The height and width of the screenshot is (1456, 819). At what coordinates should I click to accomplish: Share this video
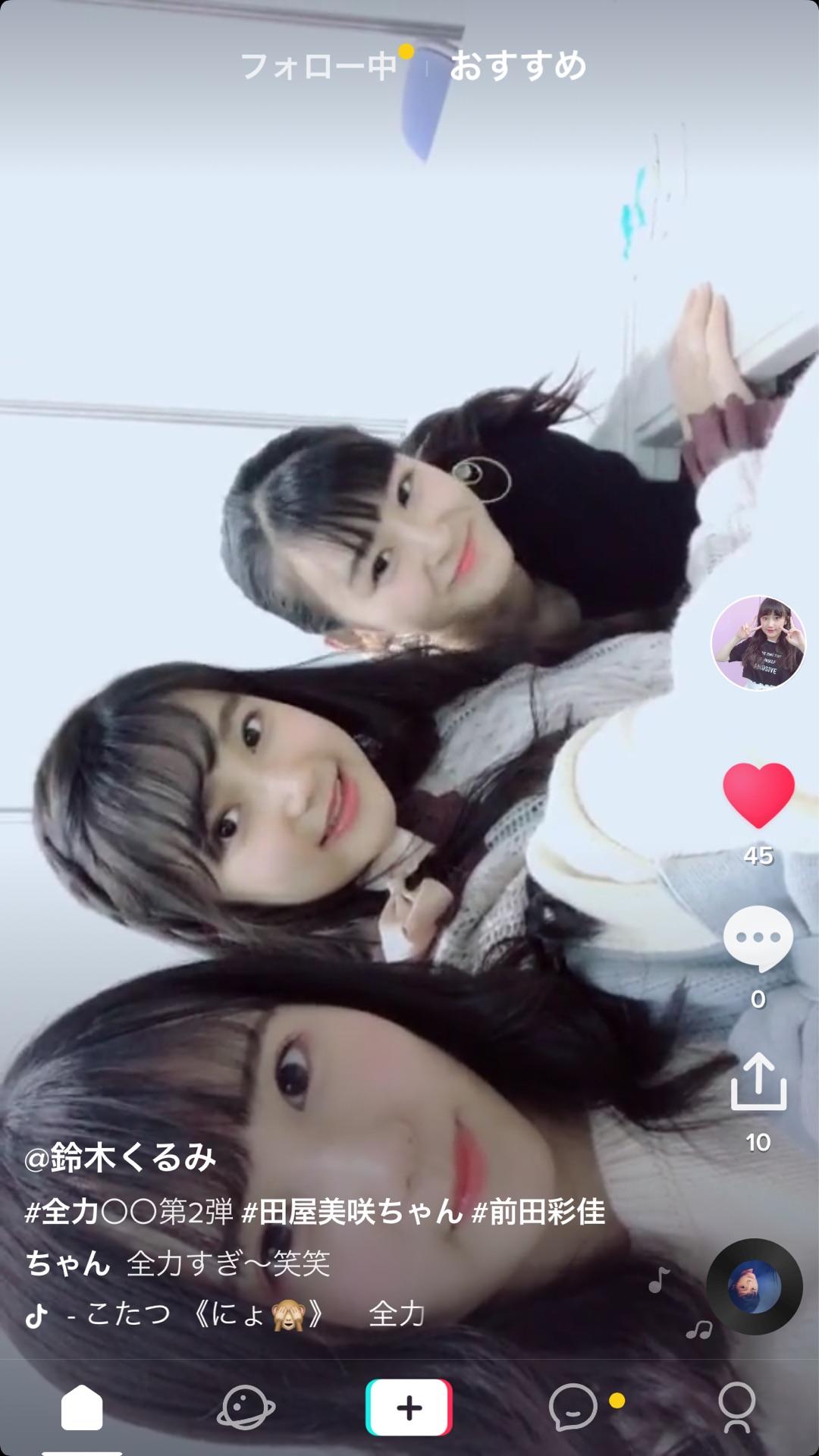coord(758,1083)
